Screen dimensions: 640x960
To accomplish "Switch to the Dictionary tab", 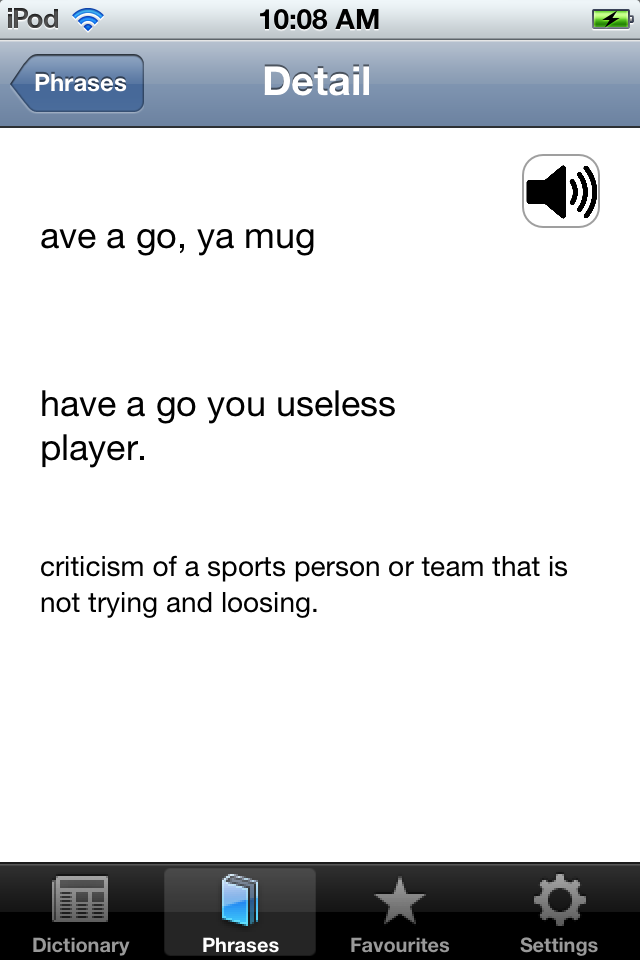I will click(80, 912).
